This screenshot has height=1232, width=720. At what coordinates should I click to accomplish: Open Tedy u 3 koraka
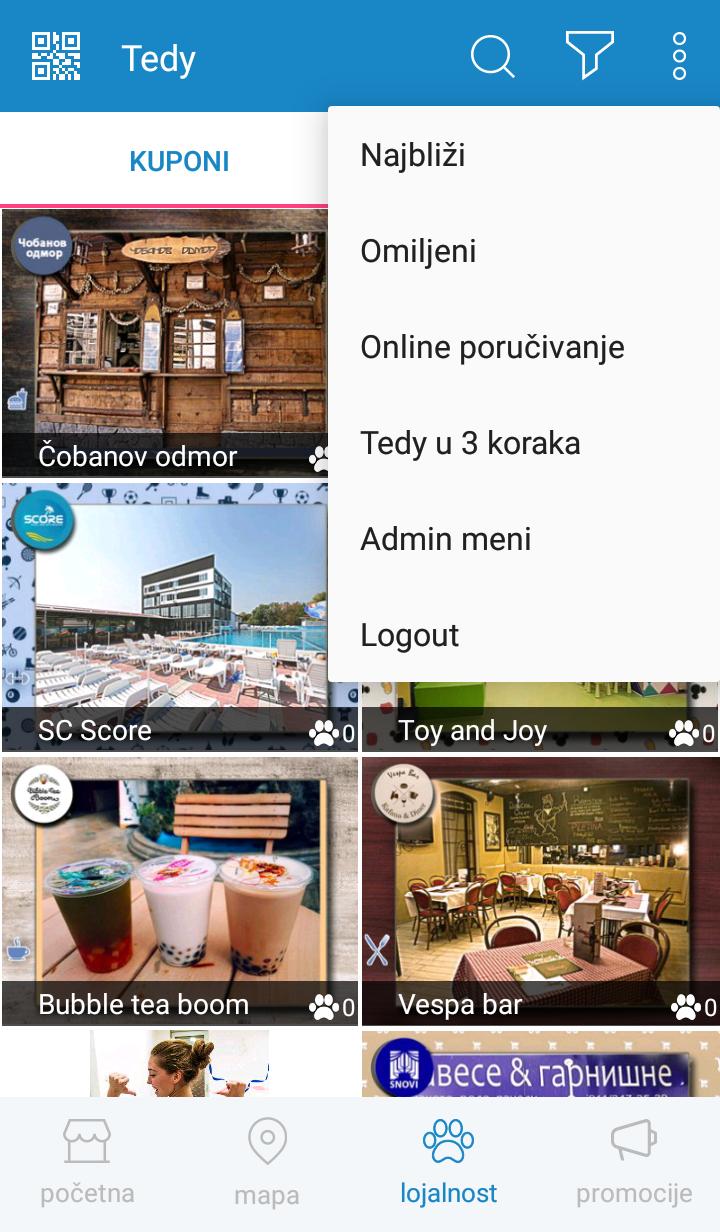(x=524, y=443)
